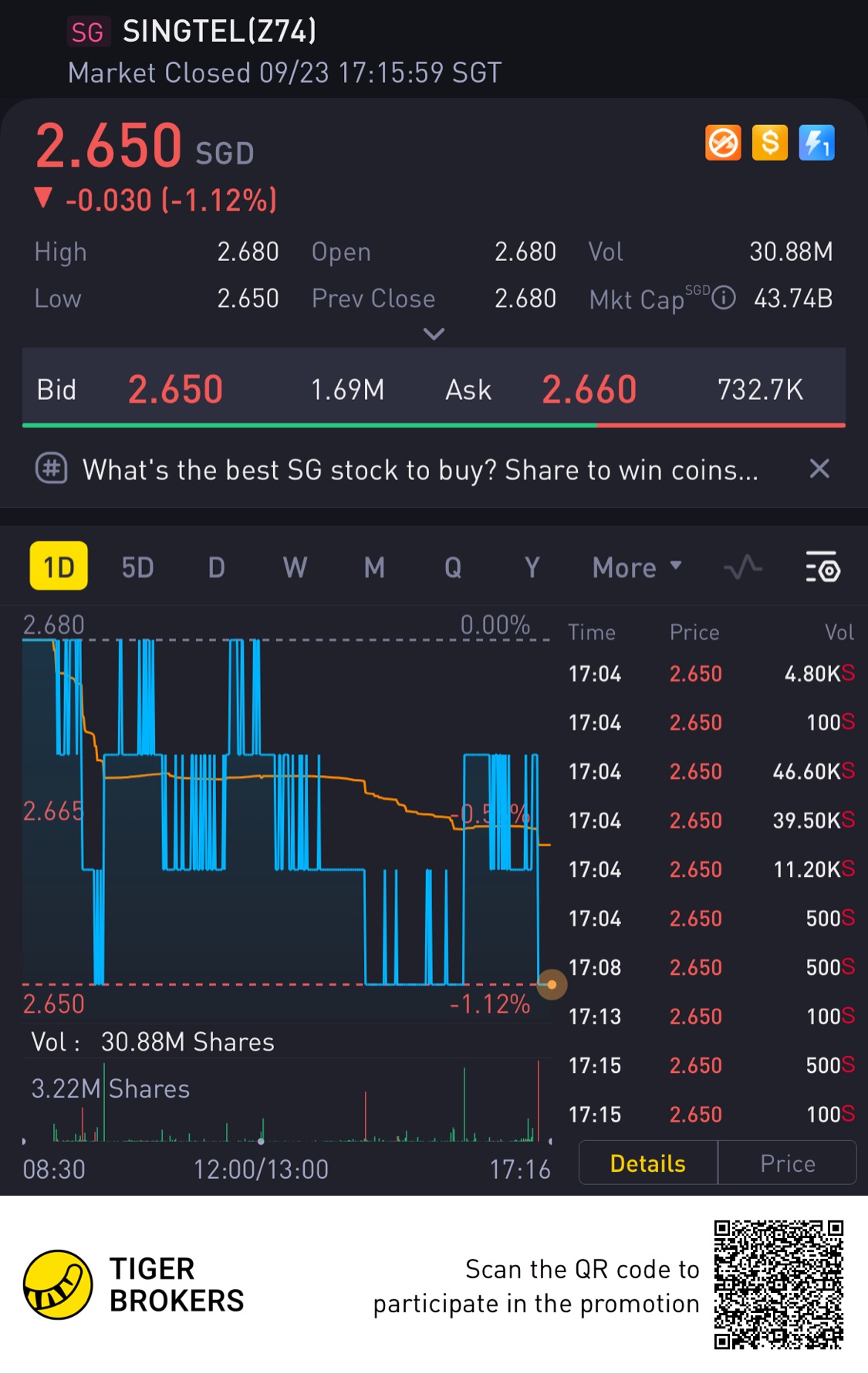Switch to daily D chart

[x=216, y=567]
